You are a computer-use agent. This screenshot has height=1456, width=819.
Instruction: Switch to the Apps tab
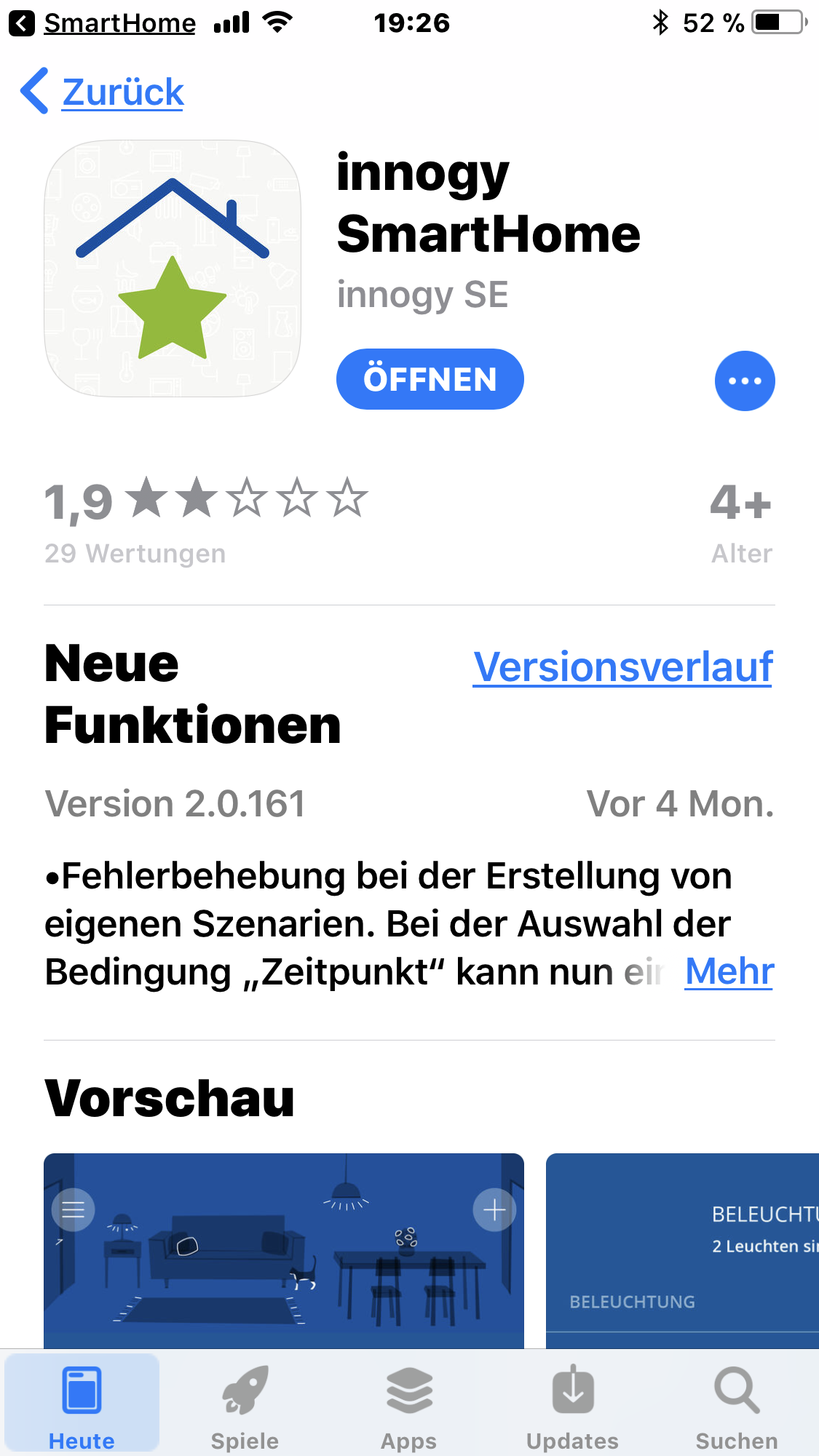[409, 1404]
